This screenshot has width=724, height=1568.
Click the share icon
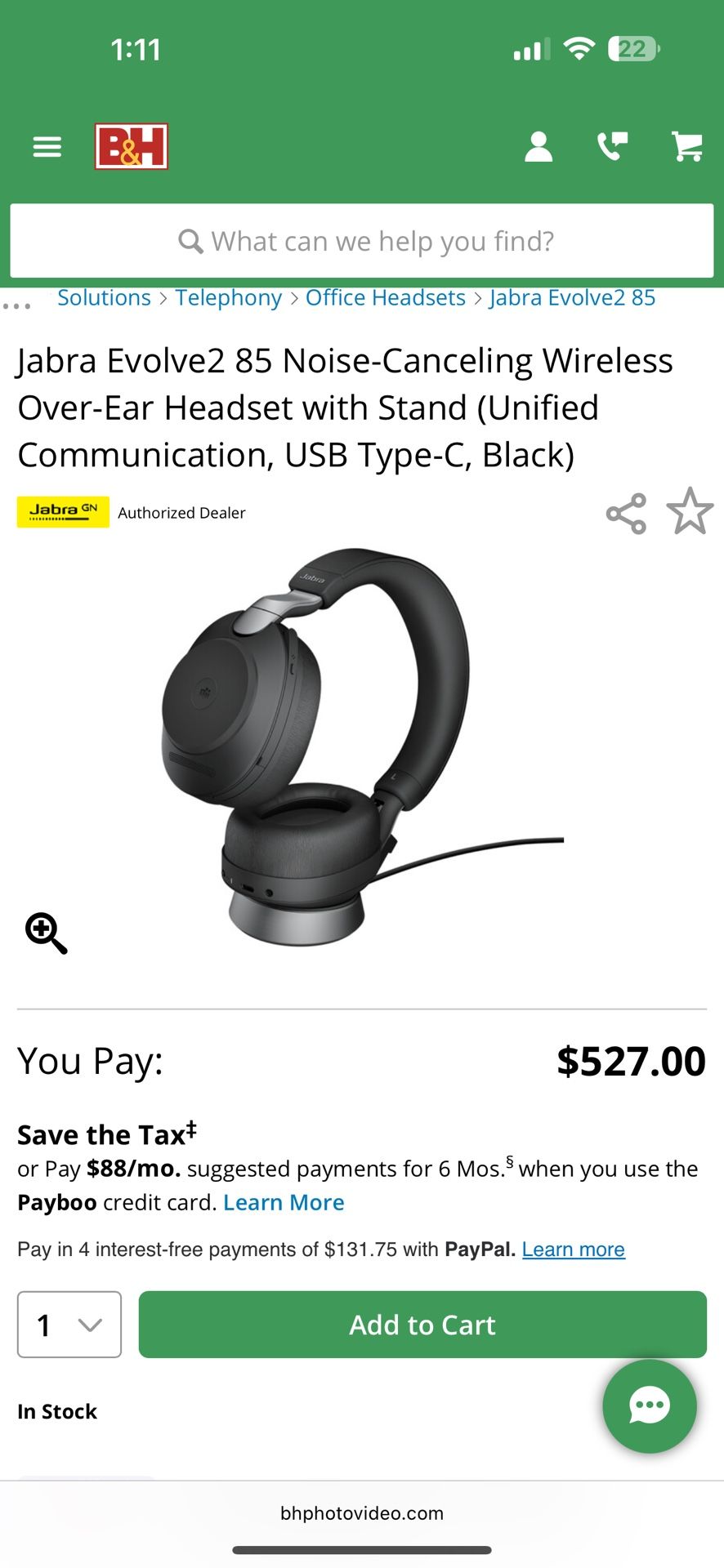pyautogui.click(x=624, y=513)
